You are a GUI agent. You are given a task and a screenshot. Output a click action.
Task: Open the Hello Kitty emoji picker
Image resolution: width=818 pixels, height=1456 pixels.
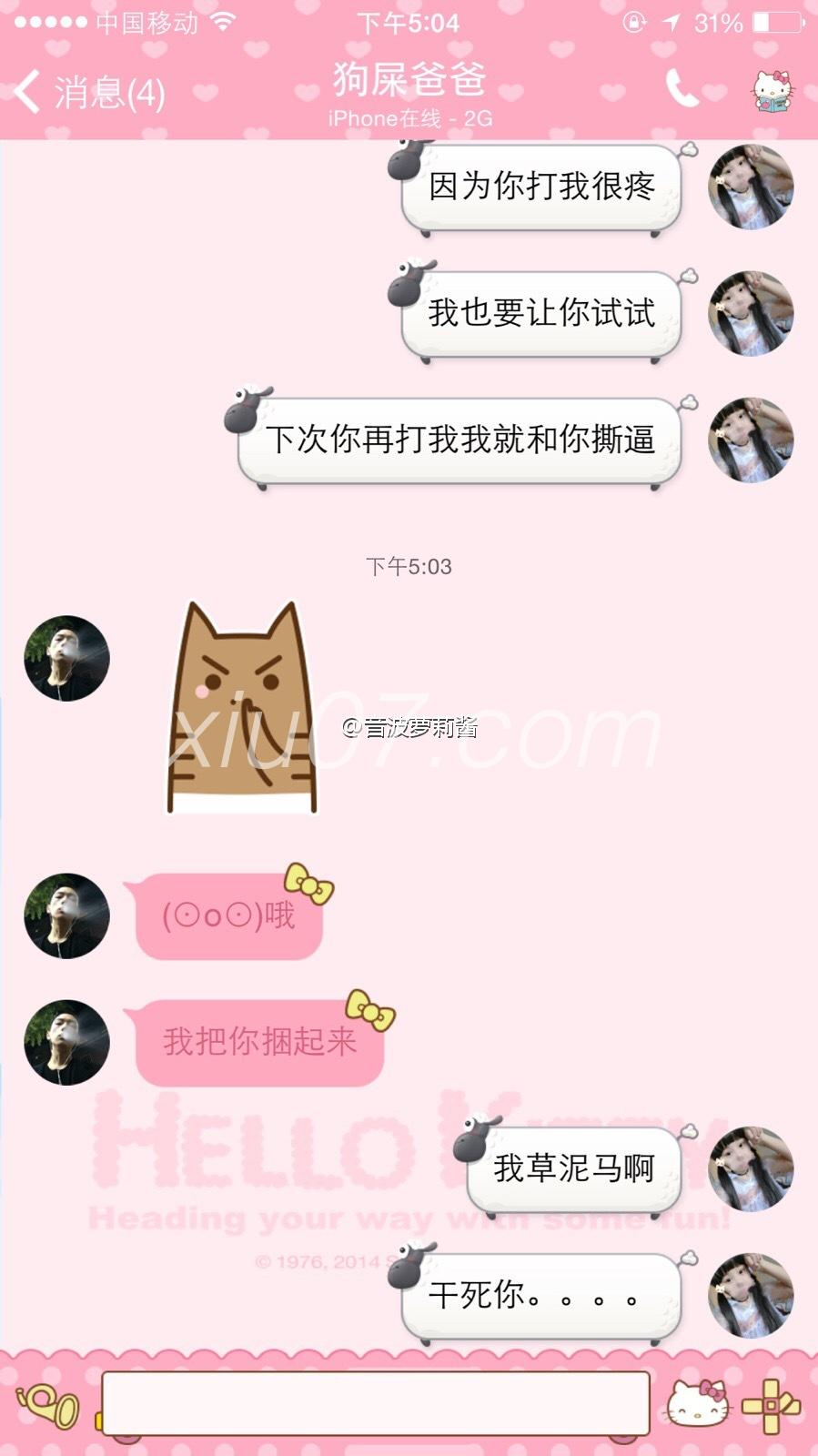[698, 1402]
